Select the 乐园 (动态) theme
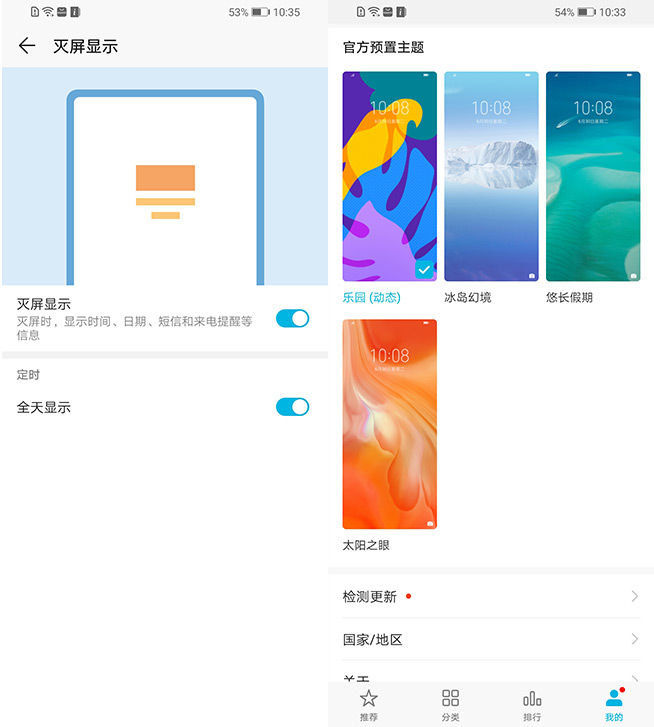This screenshot has width=654, height=727. (x=389, y=177)
